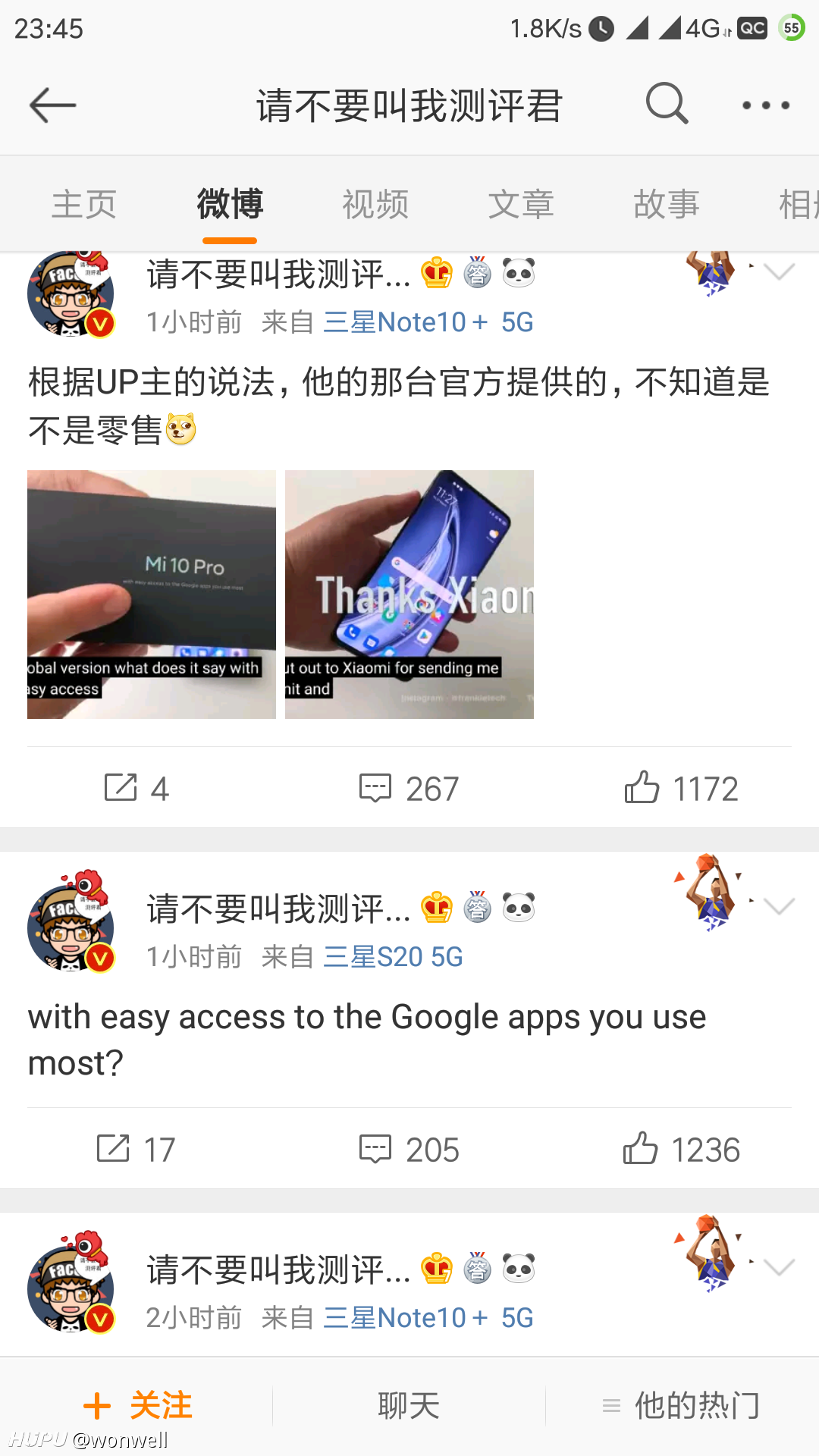Viewport: 819px width, 1456px height.
Task: Open the 205 comments on Google apps post
Action: click(409, 1149)
